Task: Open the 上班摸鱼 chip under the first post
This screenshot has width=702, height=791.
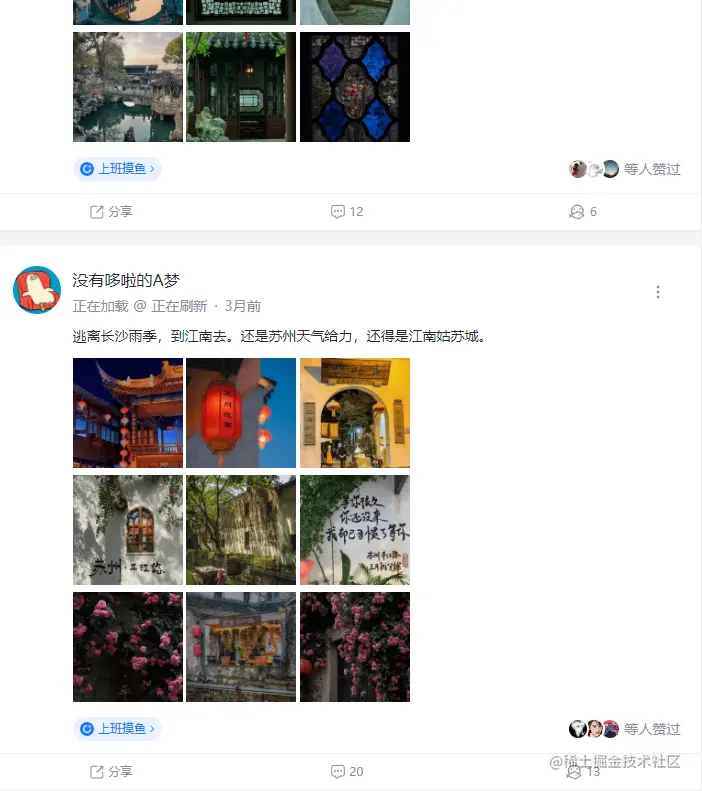Action: click(117, 169)
